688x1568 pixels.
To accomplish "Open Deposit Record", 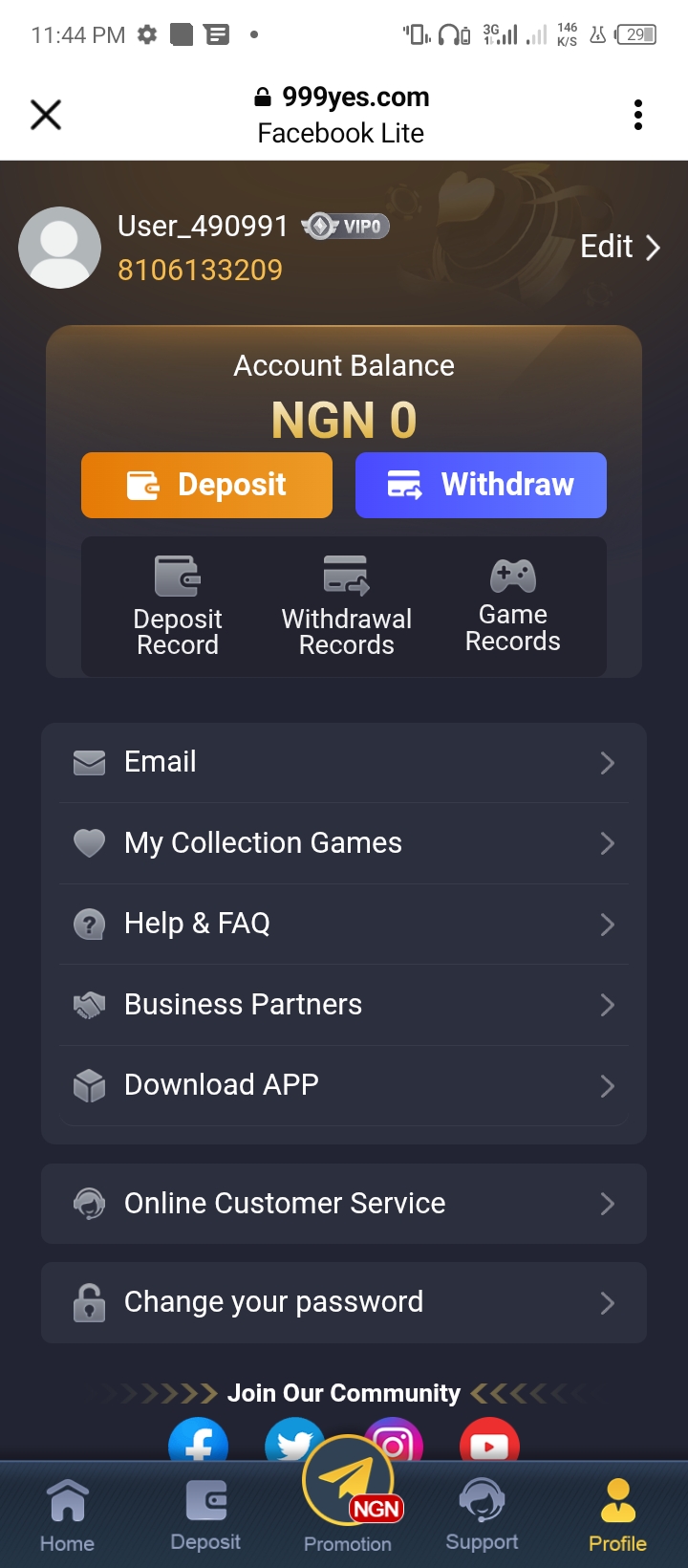I will 178,606.
